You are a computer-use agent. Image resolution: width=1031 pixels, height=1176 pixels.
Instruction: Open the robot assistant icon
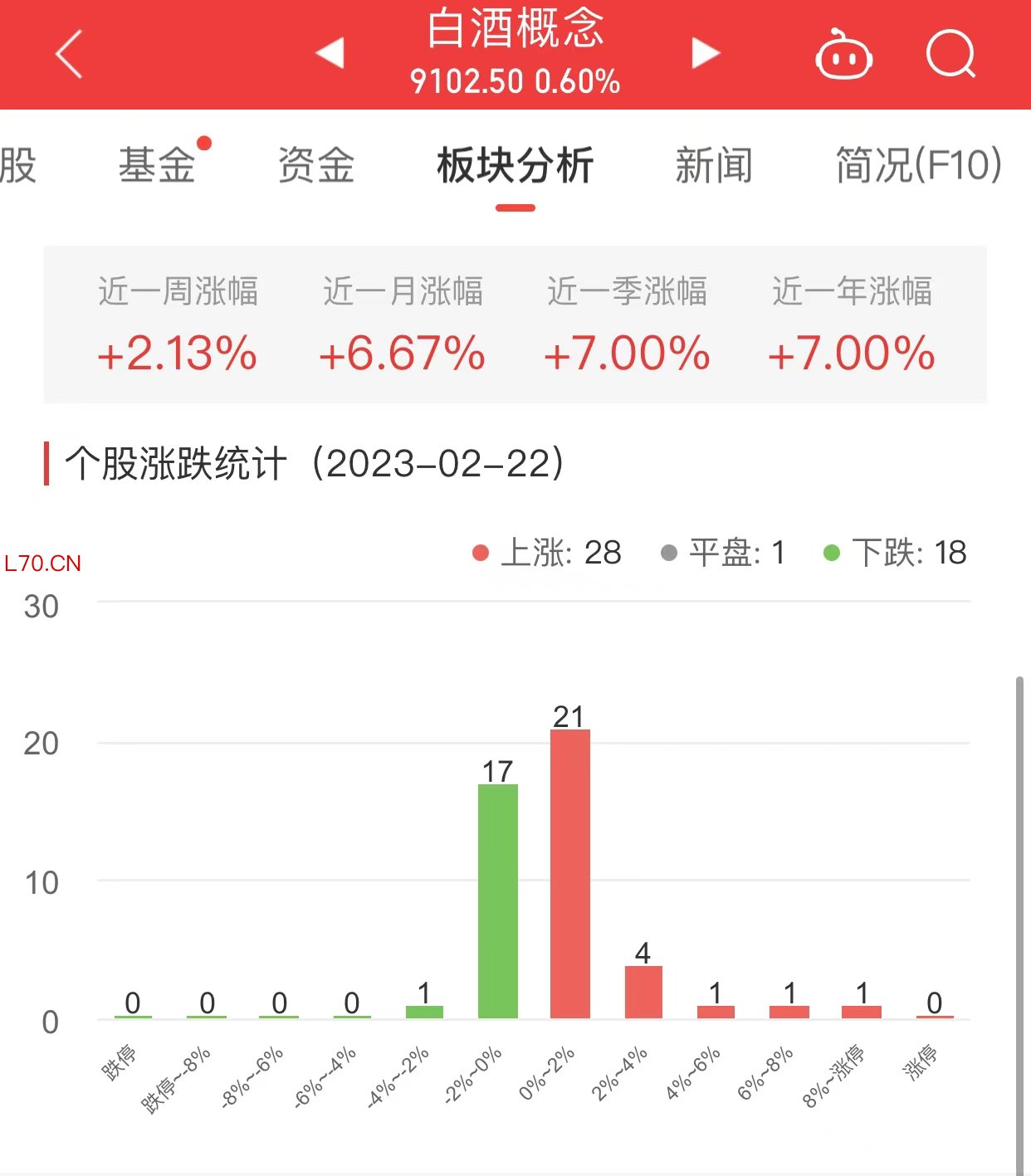[x=843, y=55]
